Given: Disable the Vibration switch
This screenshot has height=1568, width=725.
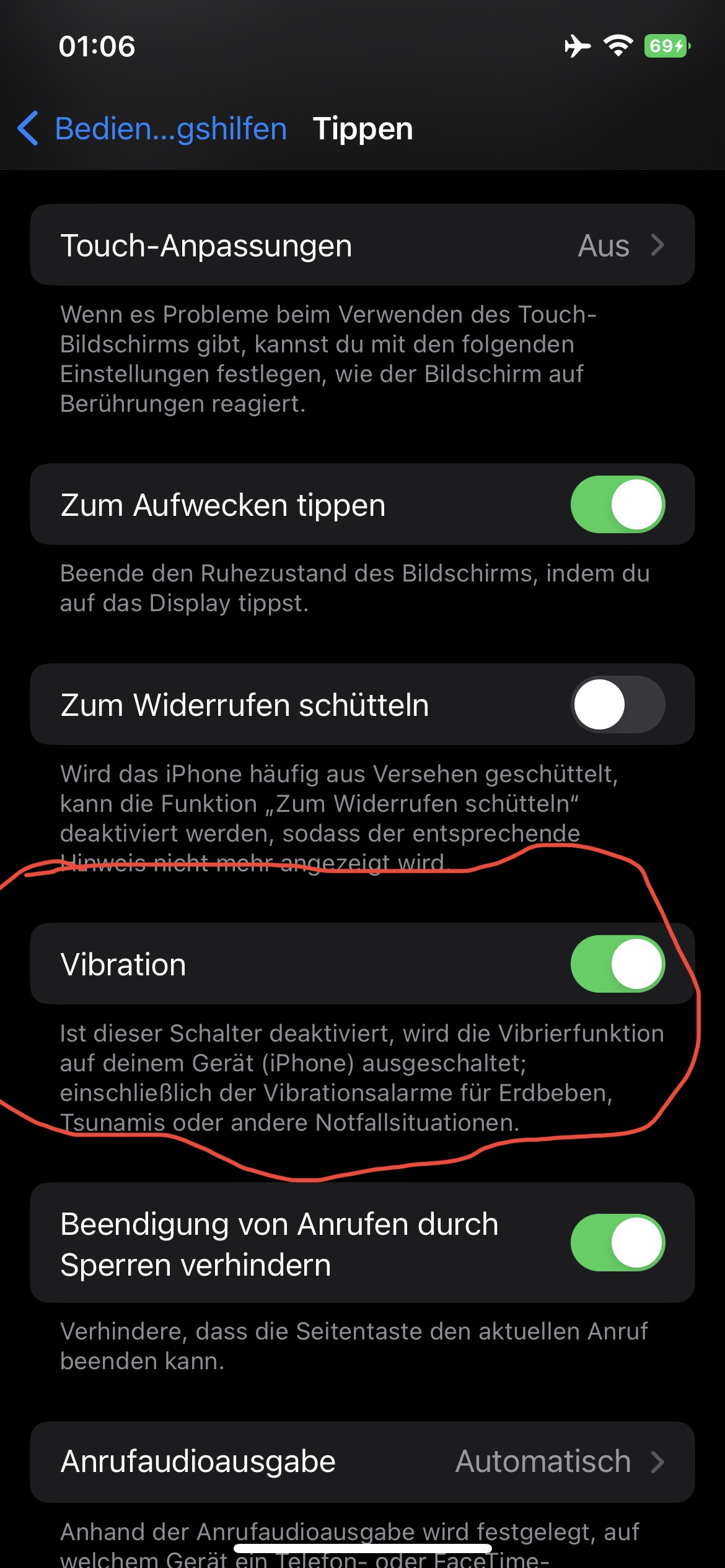Looking at the screenshot, I should 617,964.
